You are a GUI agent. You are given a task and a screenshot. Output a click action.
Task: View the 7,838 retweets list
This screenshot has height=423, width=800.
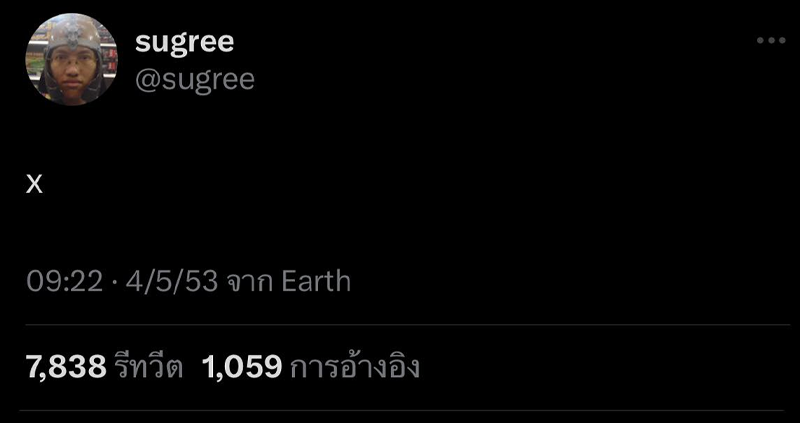(105, 367)
